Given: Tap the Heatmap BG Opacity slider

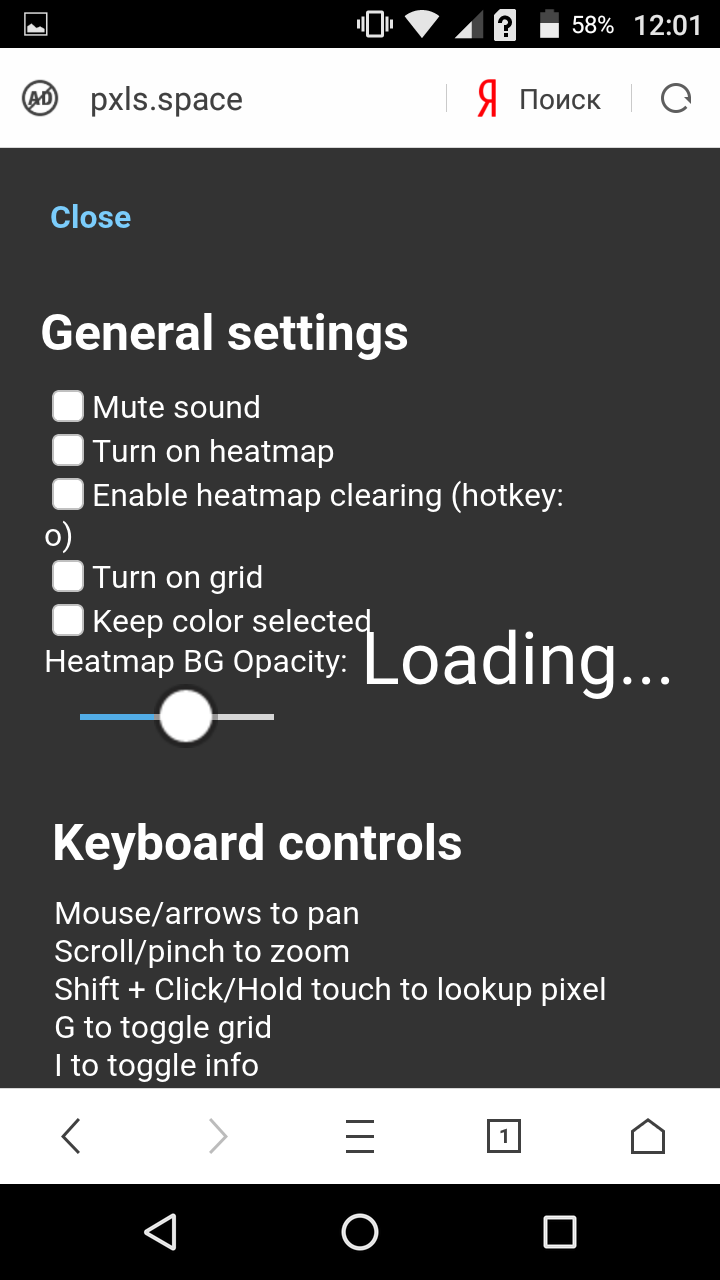Looking at the screenshot, I should click(177, 716).
